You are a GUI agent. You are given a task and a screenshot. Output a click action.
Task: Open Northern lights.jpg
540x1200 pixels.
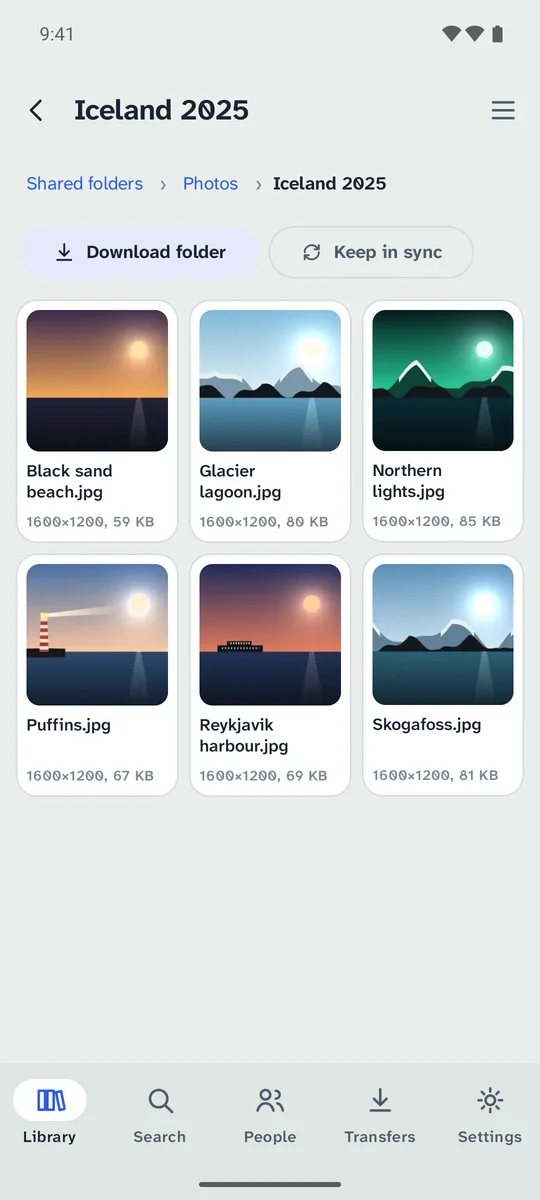443,421
